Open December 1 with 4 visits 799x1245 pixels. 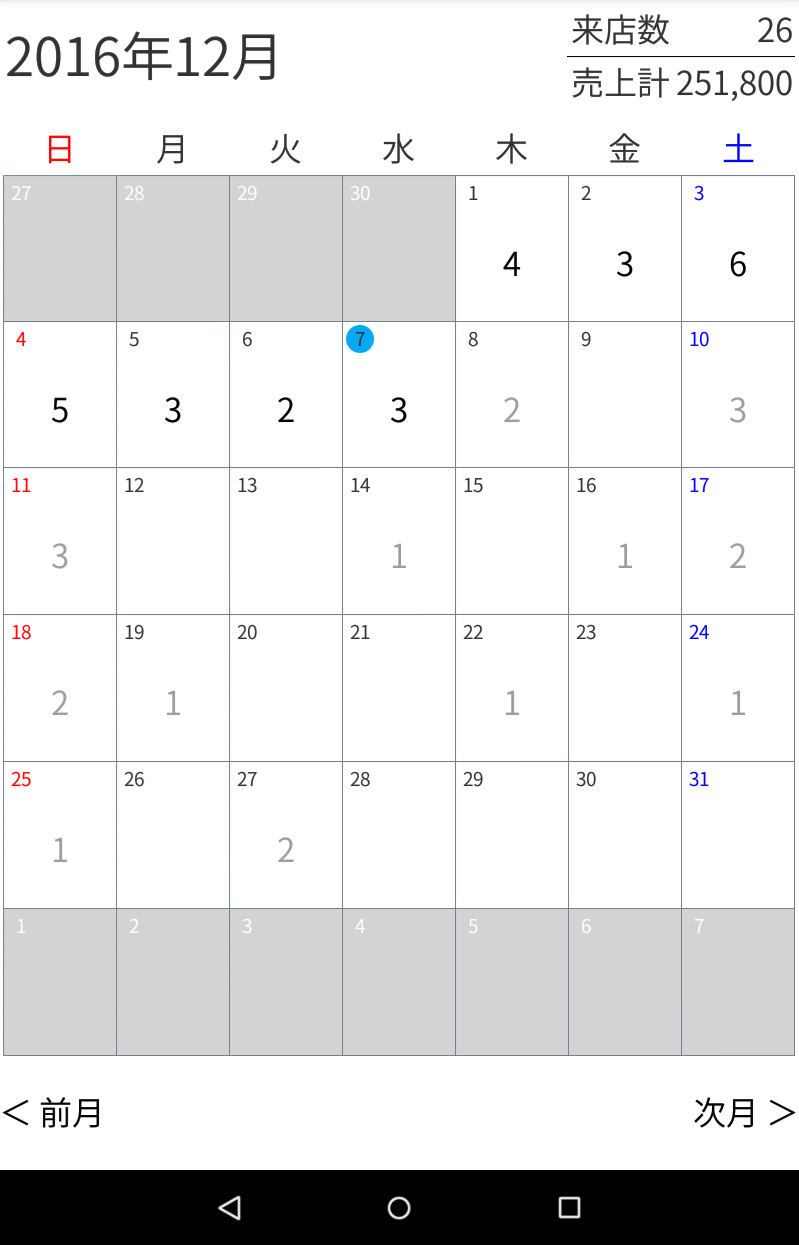(511, 249)
